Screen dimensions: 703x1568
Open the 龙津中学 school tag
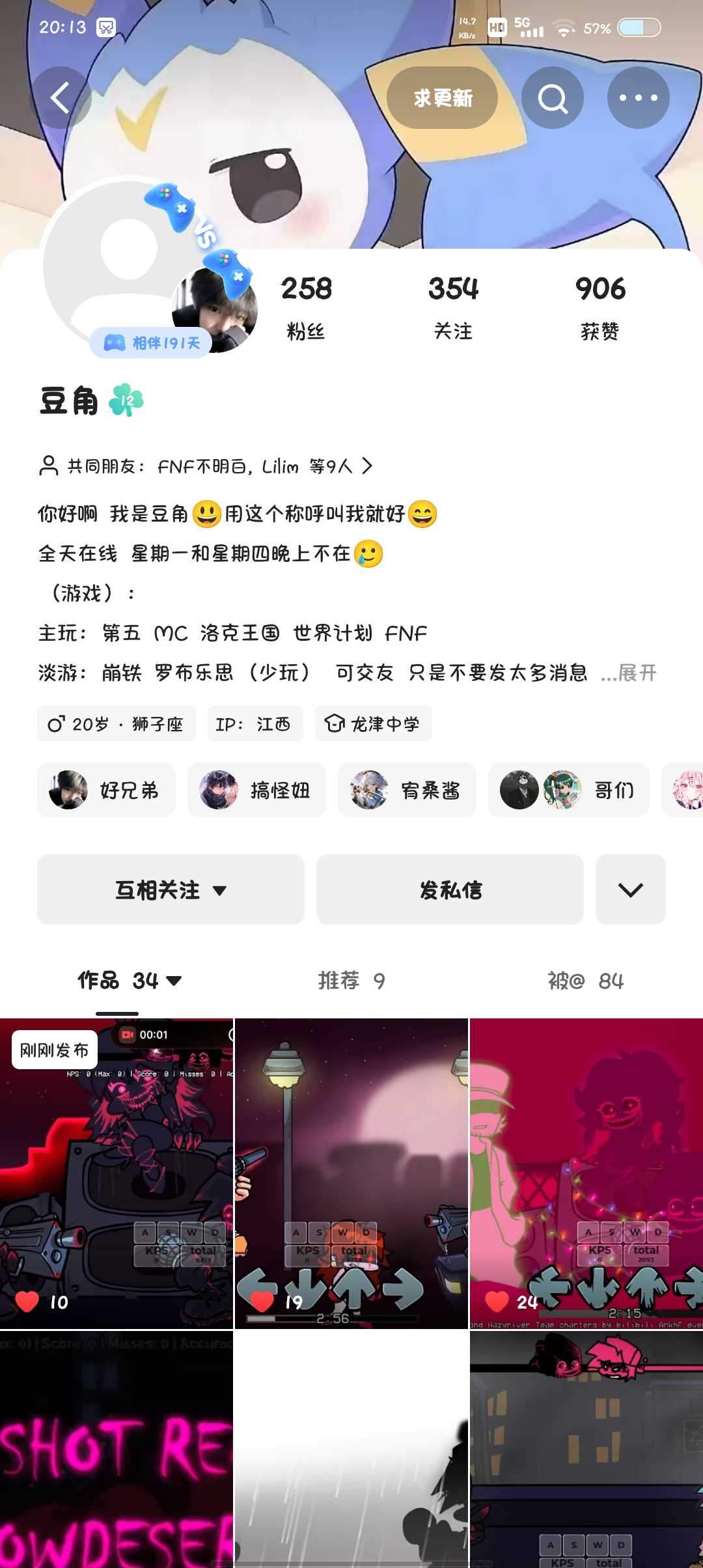[373, 723]
